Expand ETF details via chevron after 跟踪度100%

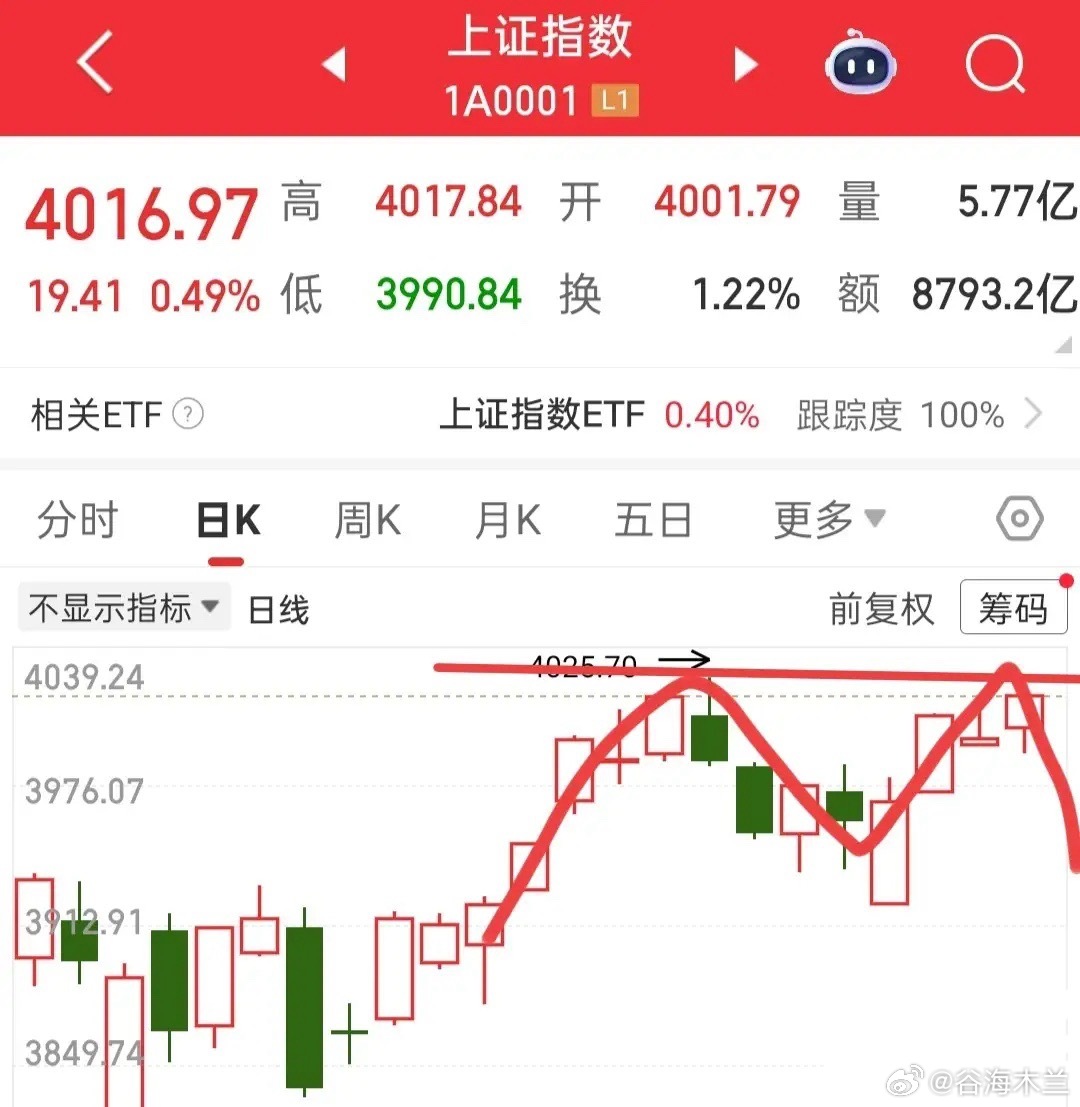pos(1034,414)
